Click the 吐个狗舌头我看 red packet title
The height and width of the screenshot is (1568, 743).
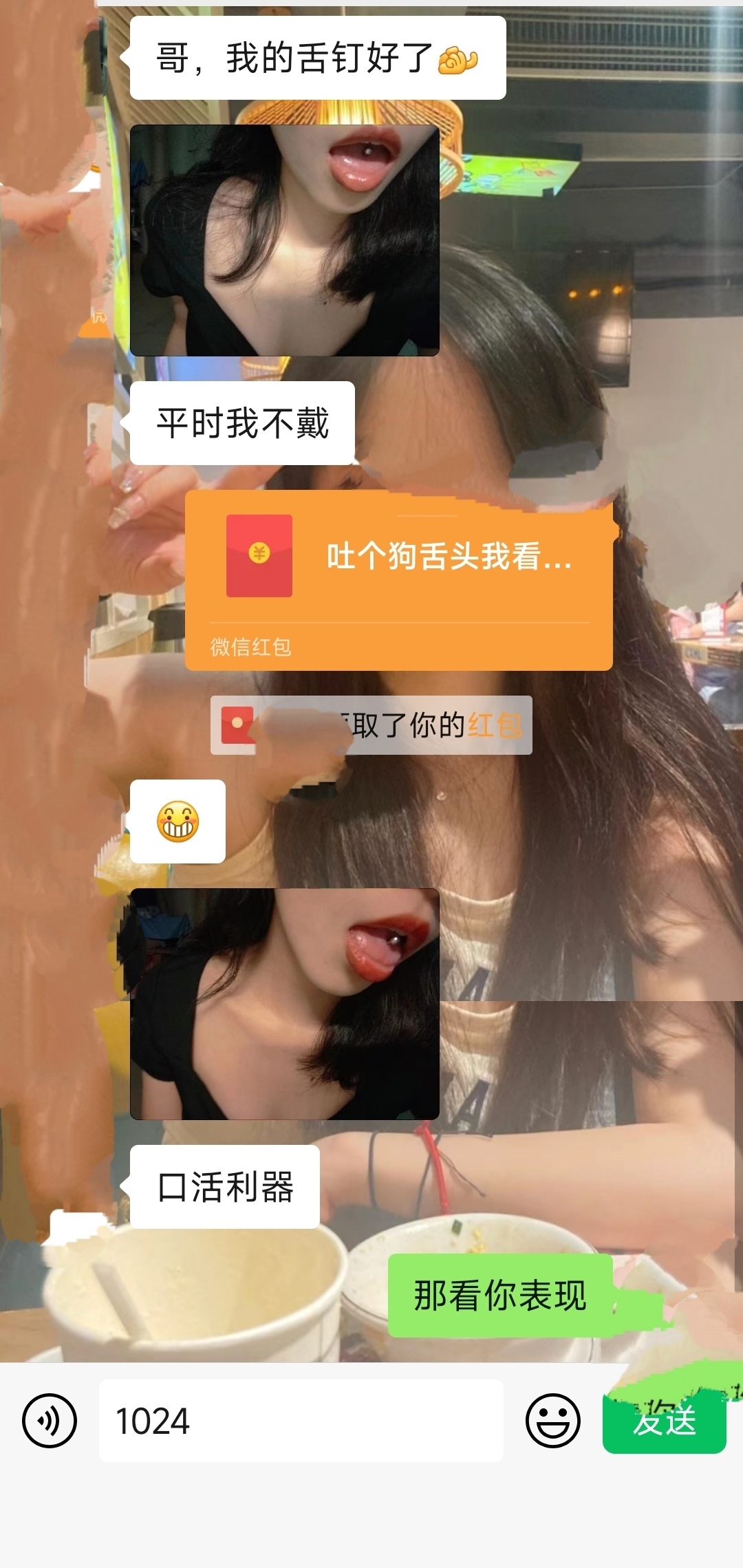[447, 557]
